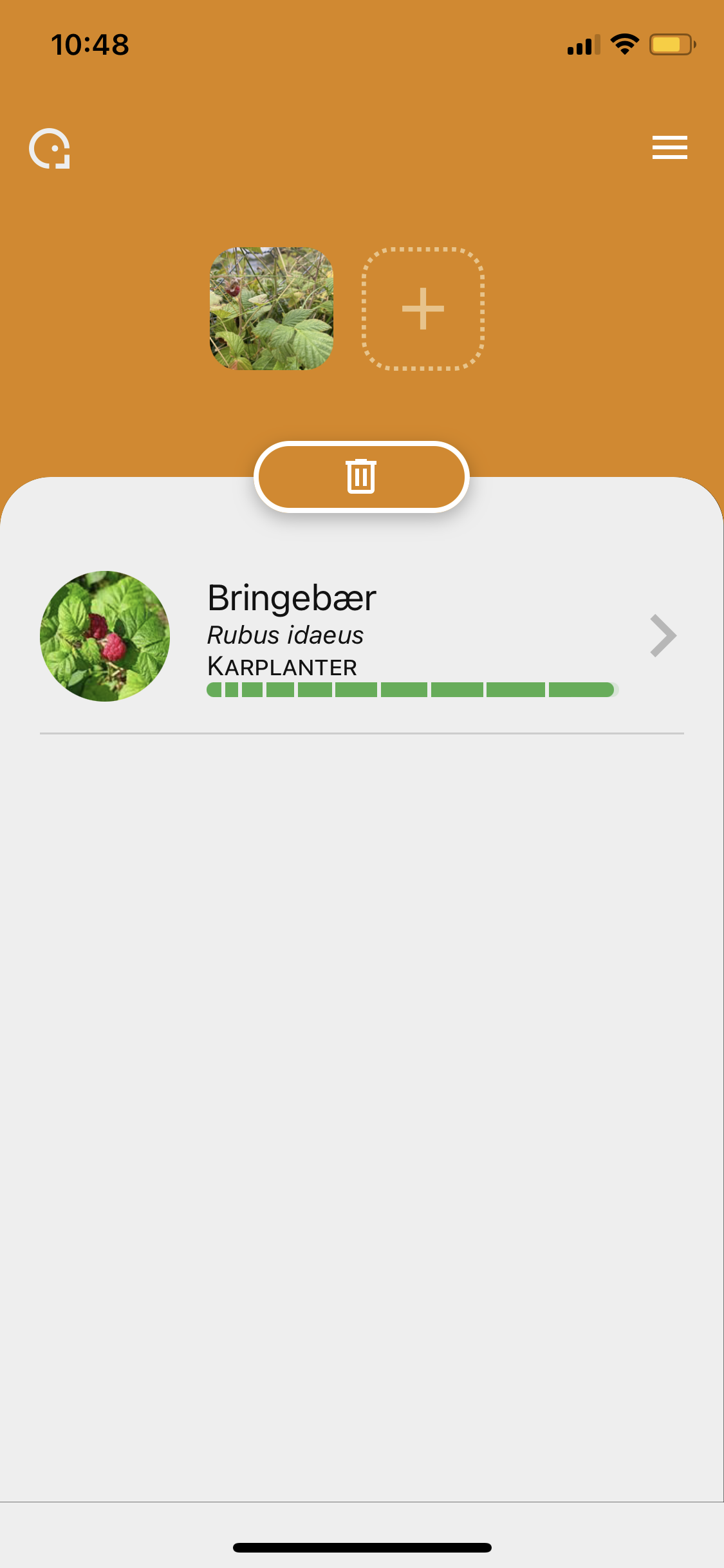Tap the app logo icon
The height and width of the screenshot is (1568, 724).
tap(50, 149)
